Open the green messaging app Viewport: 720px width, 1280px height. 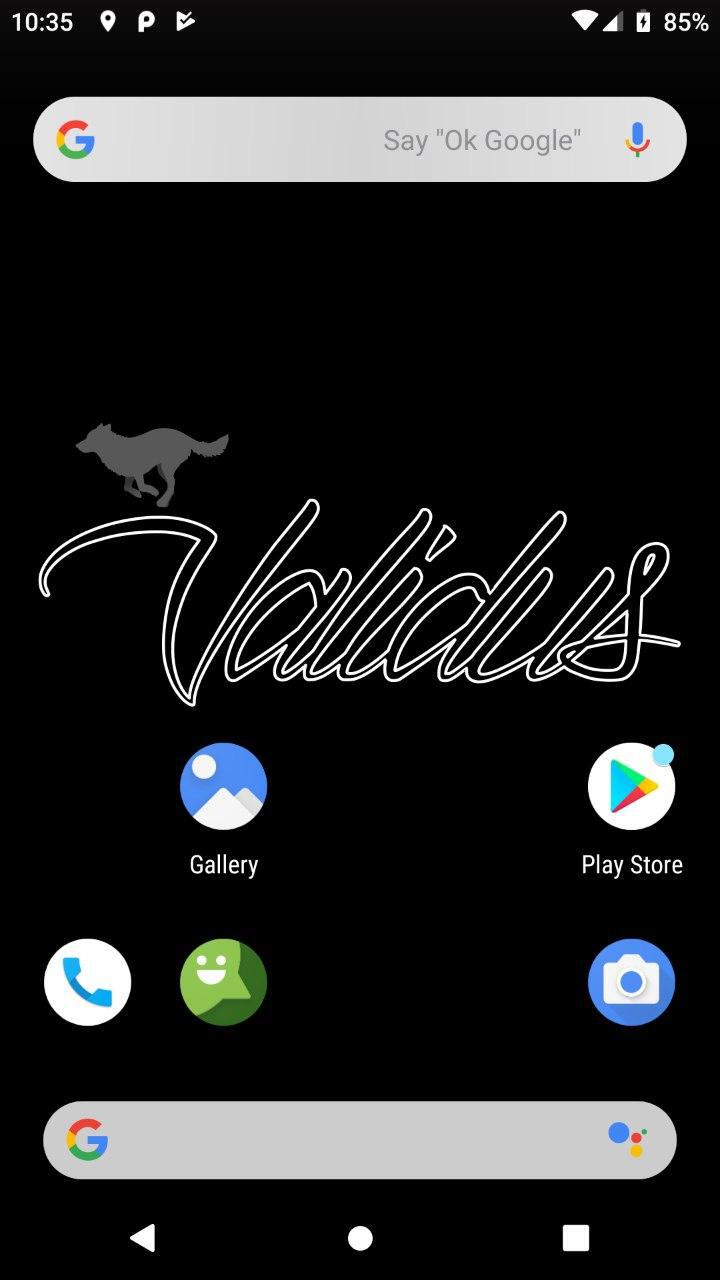coord(223,982)
